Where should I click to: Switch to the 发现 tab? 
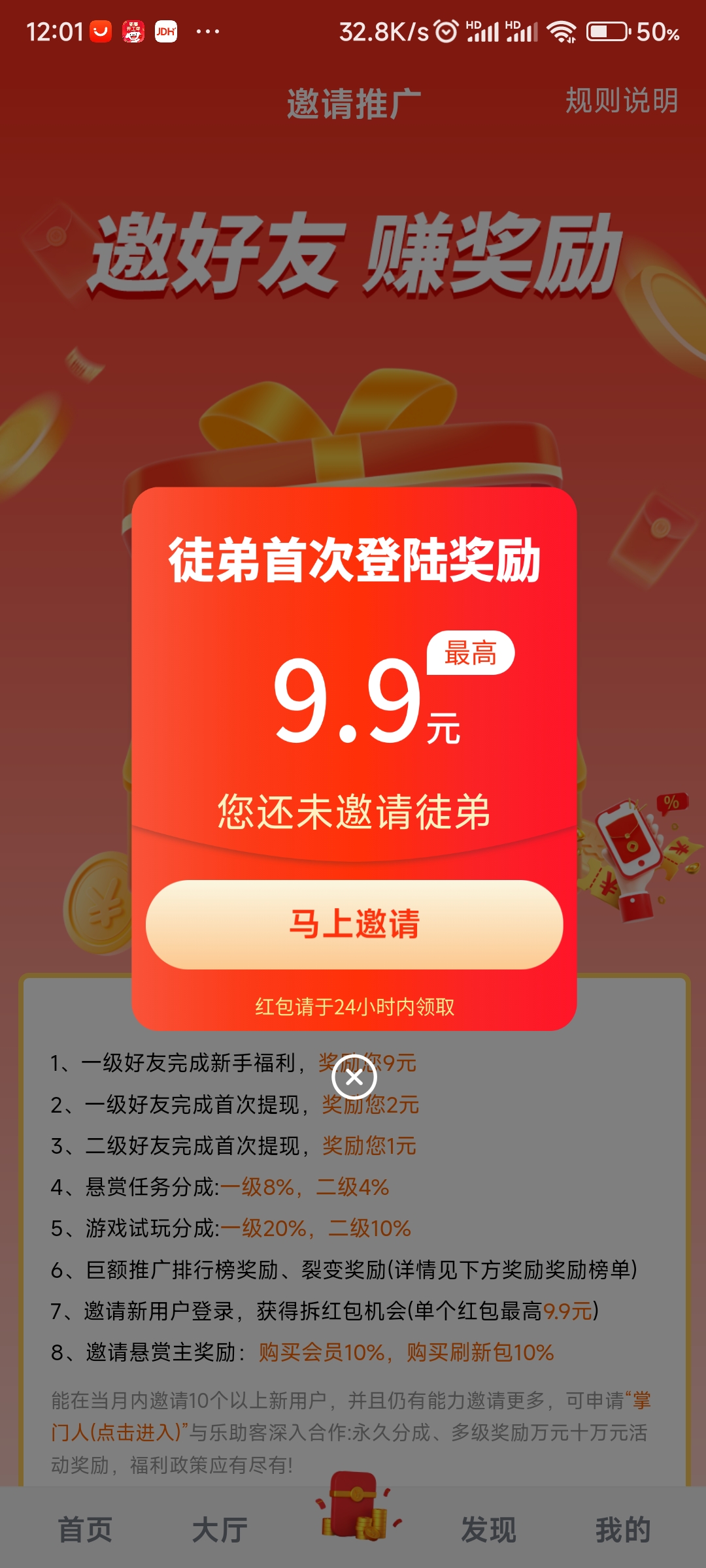pos(488,1529)
